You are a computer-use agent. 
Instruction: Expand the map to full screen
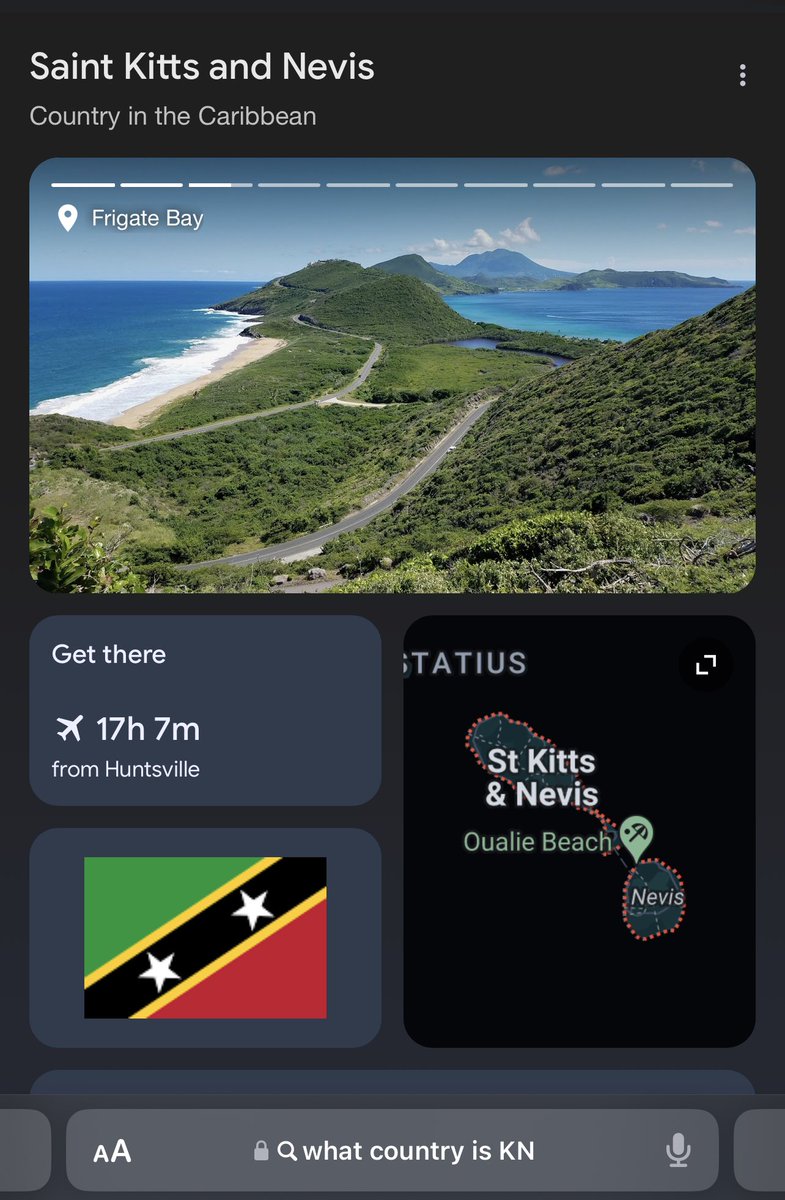706,665
